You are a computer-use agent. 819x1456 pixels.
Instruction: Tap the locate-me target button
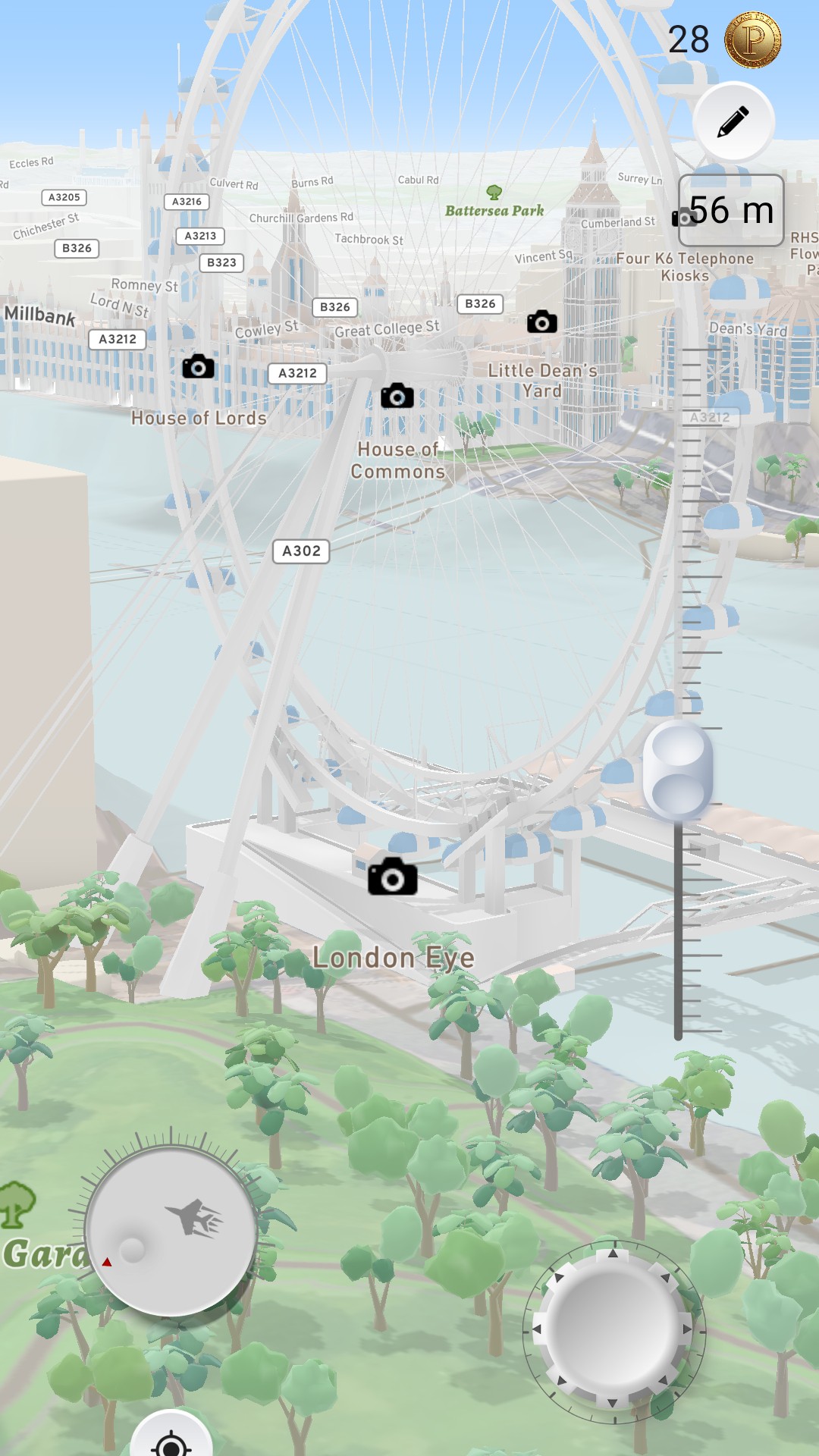pyautogui.click(x=171, y=1441)
